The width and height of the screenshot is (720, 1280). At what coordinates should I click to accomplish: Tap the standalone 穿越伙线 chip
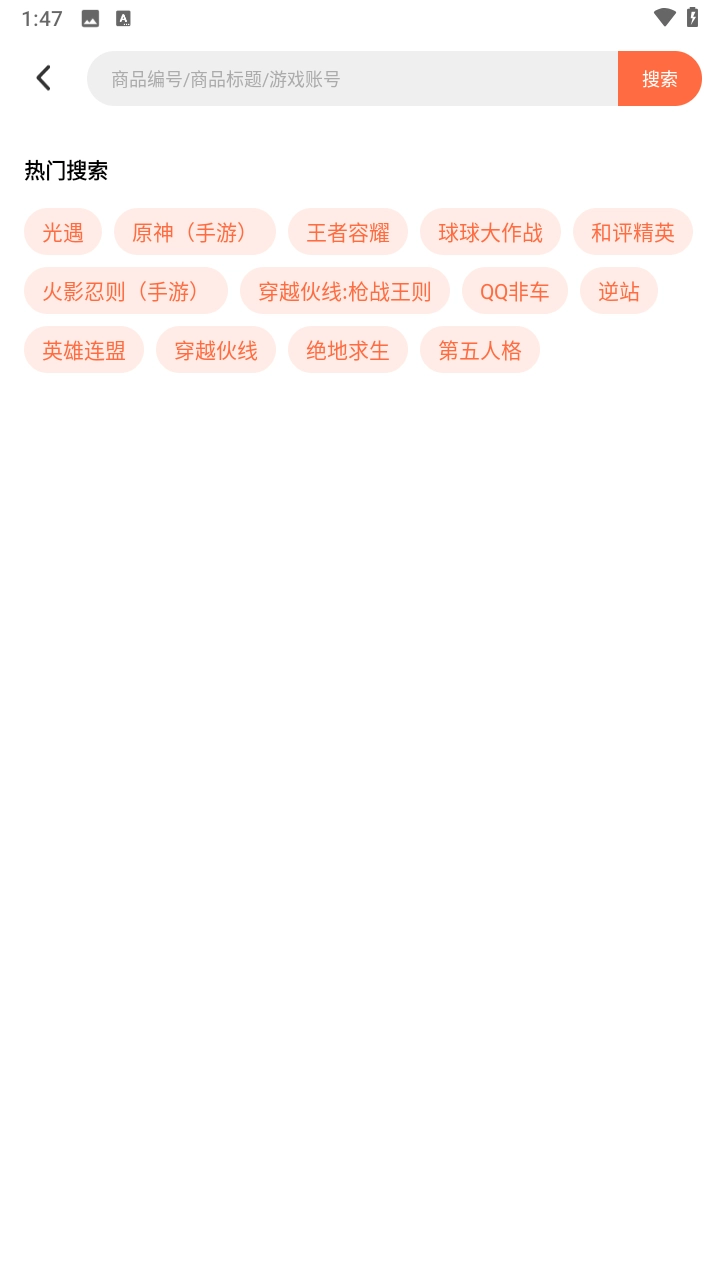216,350
